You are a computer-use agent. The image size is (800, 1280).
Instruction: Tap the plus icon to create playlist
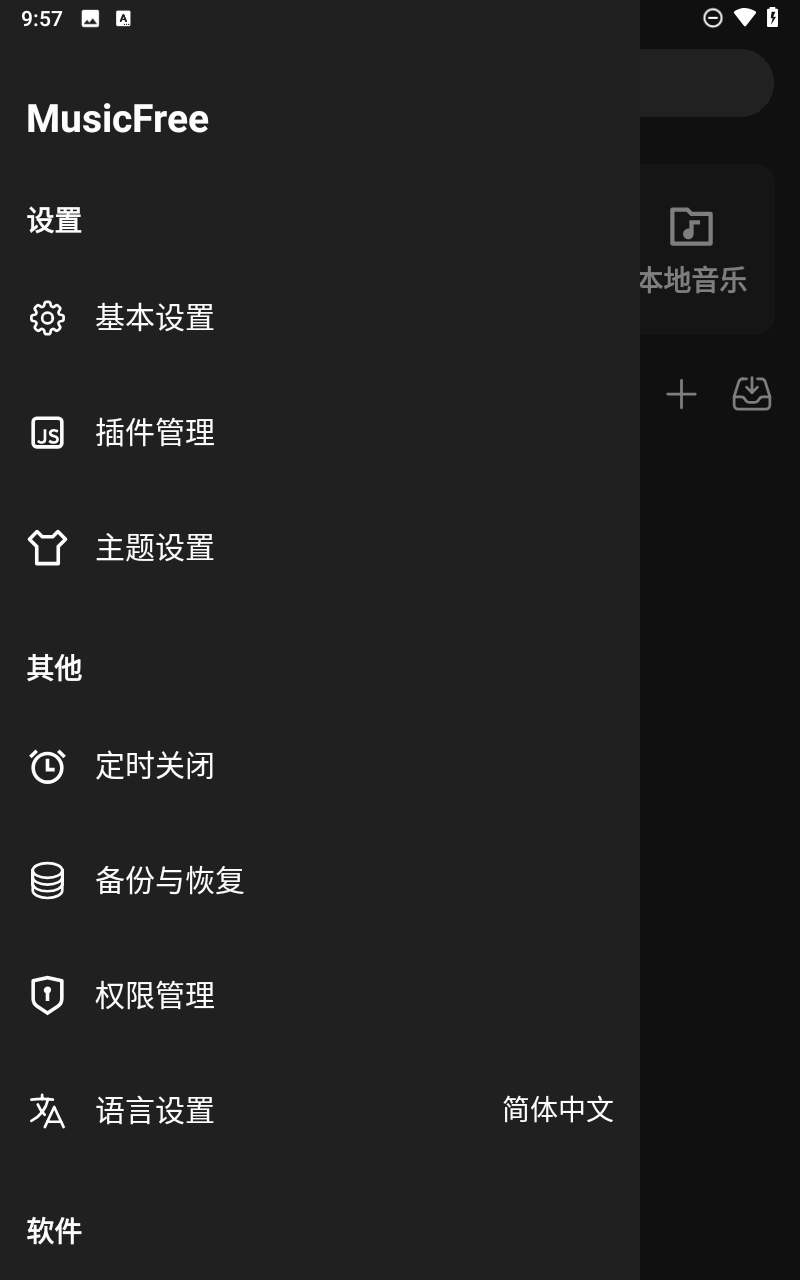[681, 394]
